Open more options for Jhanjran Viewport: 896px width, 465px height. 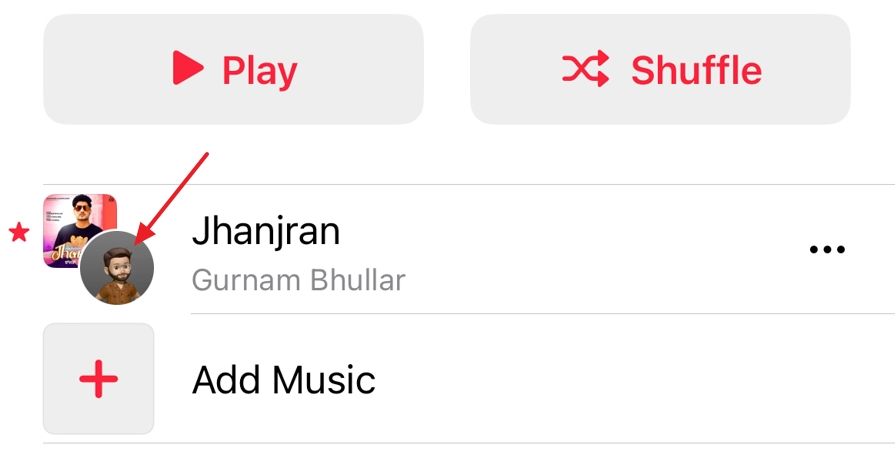point(827,249)
